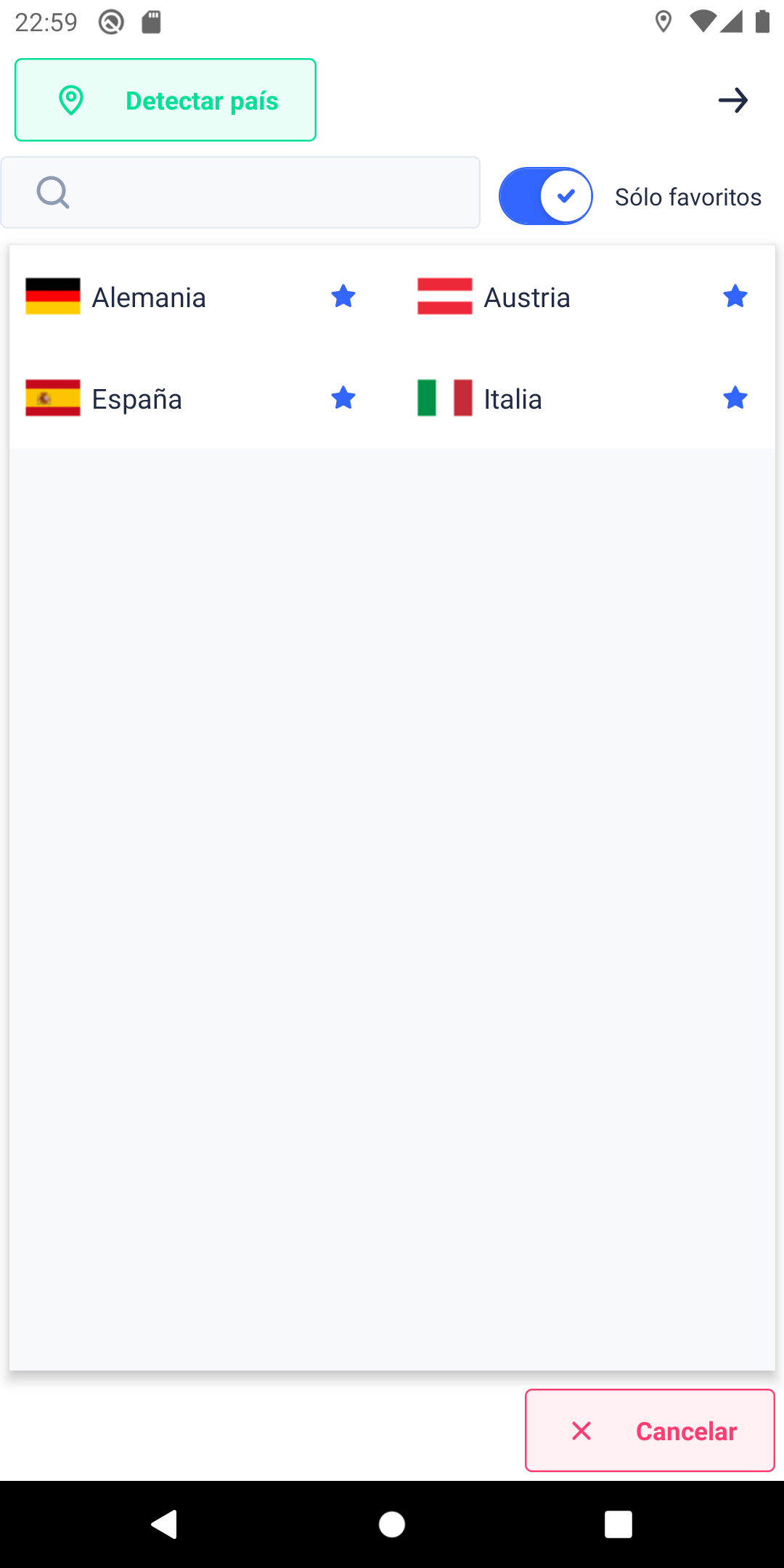
Task: Choose Austria as country
Action: coord(527,298)
